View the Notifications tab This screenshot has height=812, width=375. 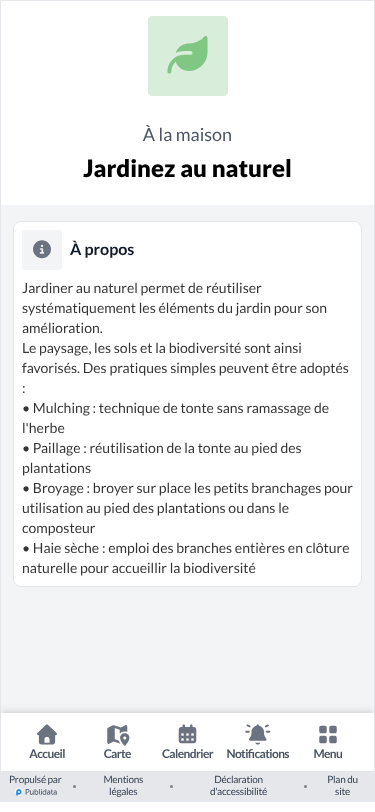coord(257,742)
